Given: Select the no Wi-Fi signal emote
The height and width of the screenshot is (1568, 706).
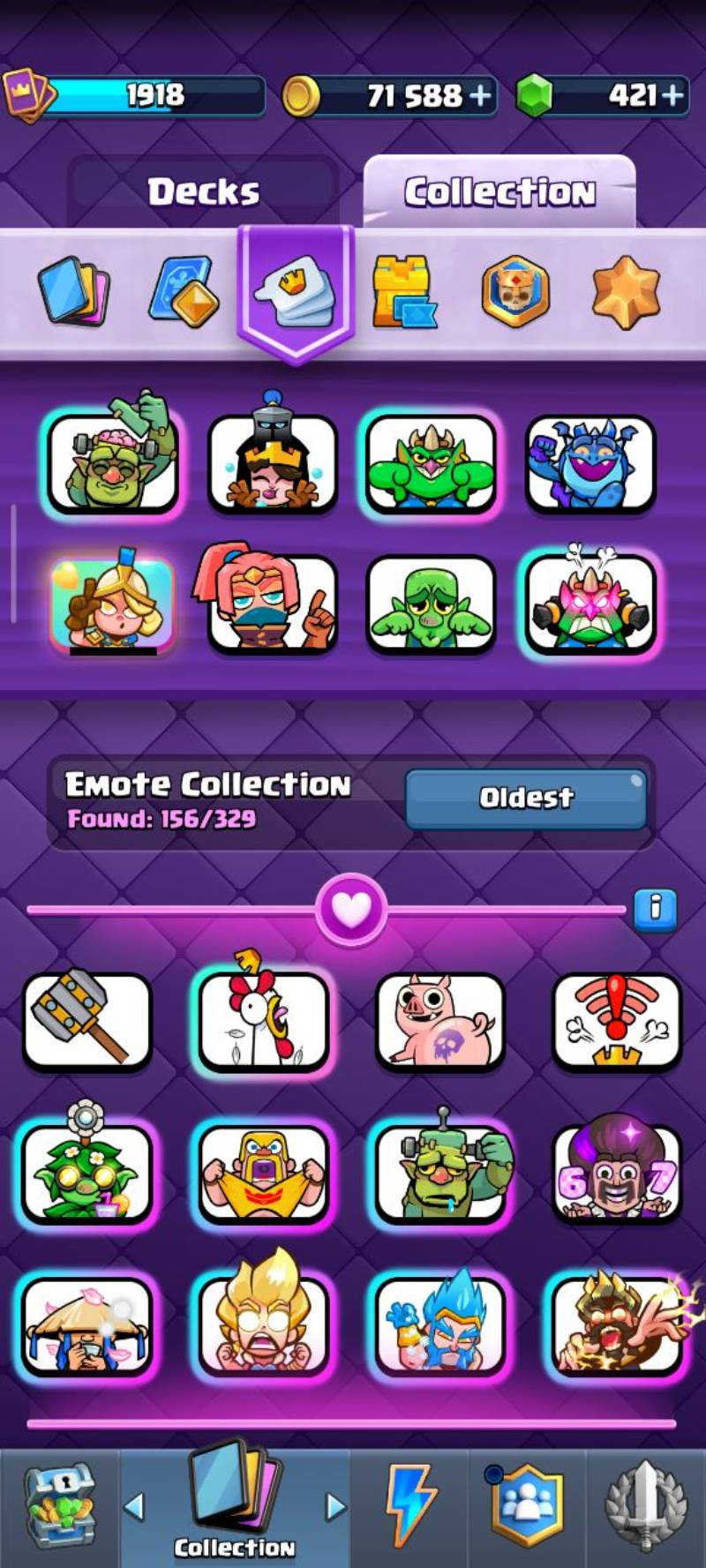Looking at the screenshot, I should [x=616, y=1019].
